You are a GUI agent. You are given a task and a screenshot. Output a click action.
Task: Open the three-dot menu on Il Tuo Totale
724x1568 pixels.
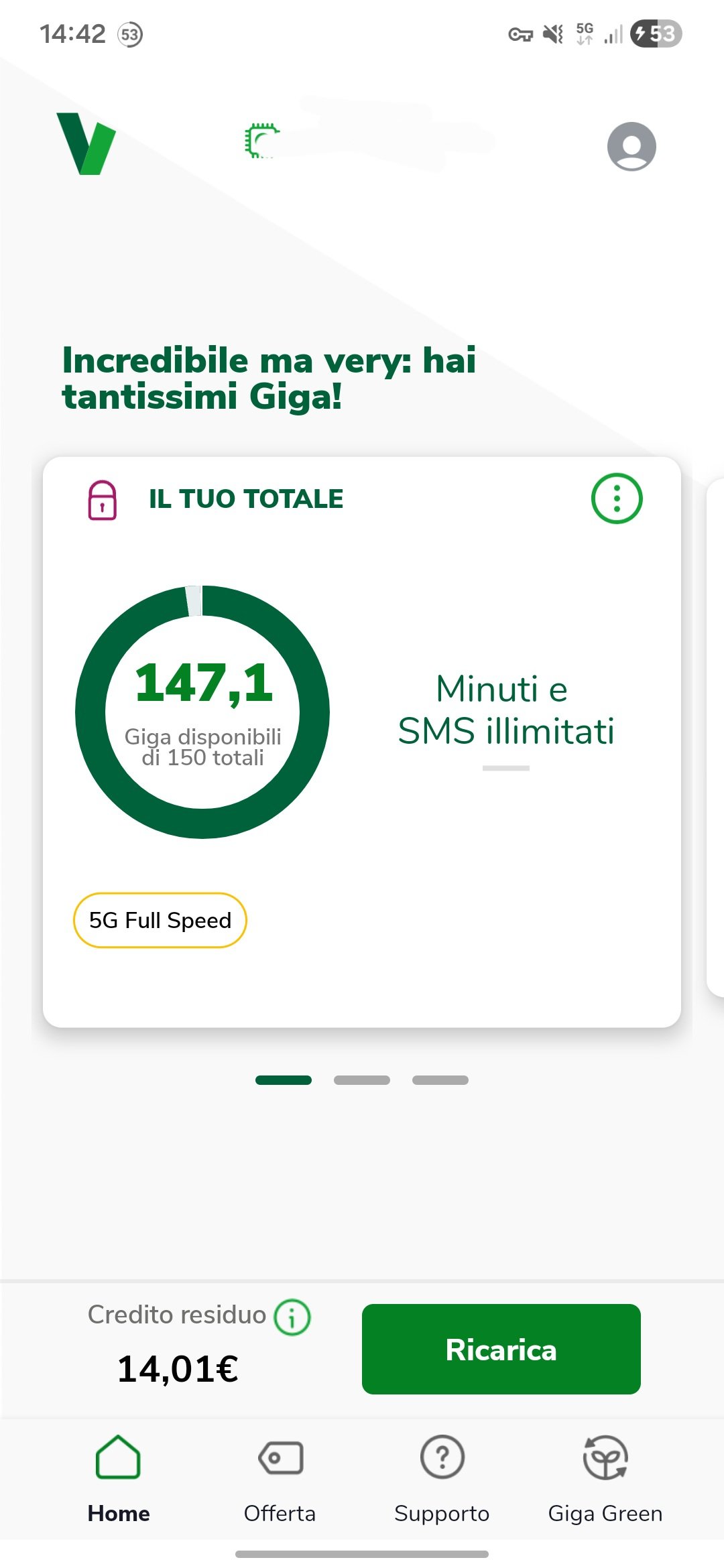click(617, 499)
